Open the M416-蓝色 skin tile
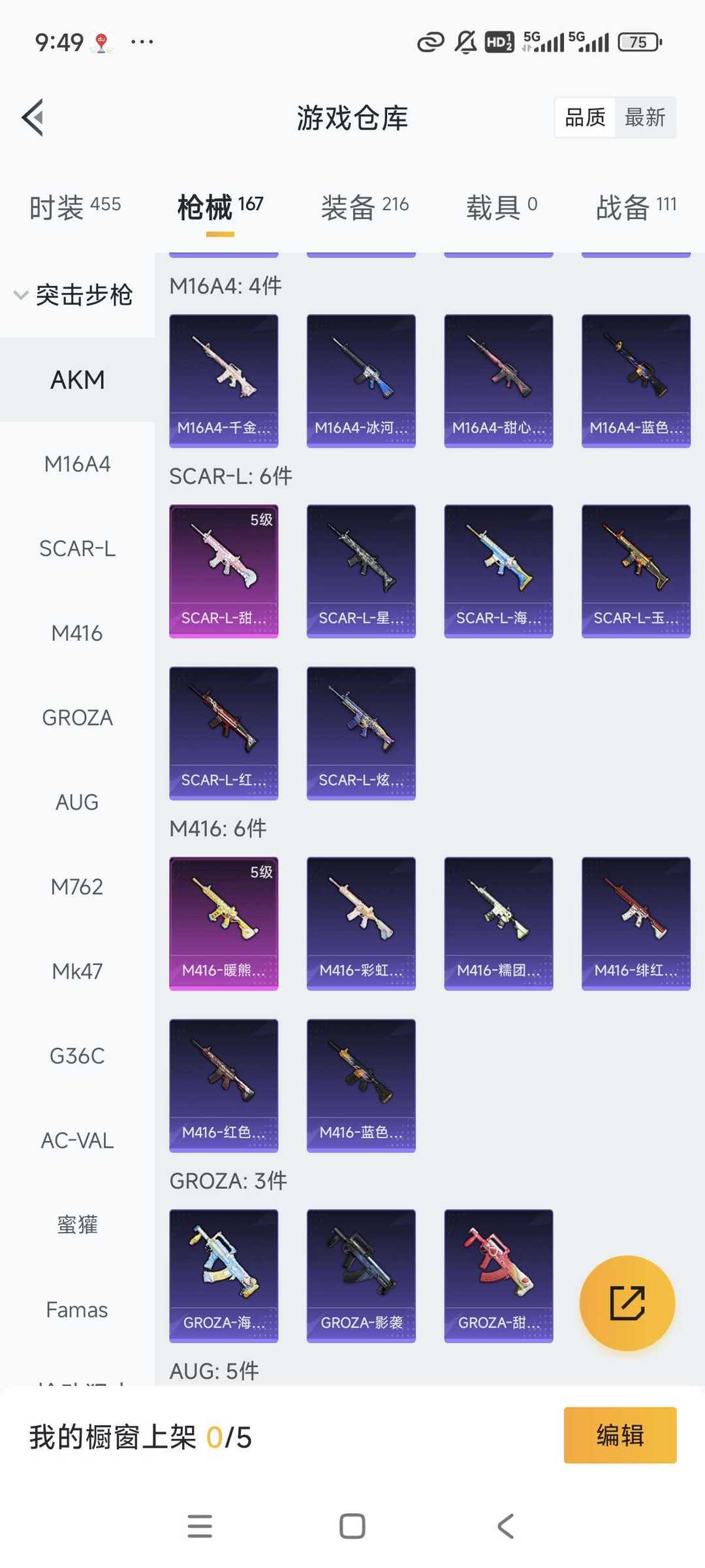 pos(361,1086)
